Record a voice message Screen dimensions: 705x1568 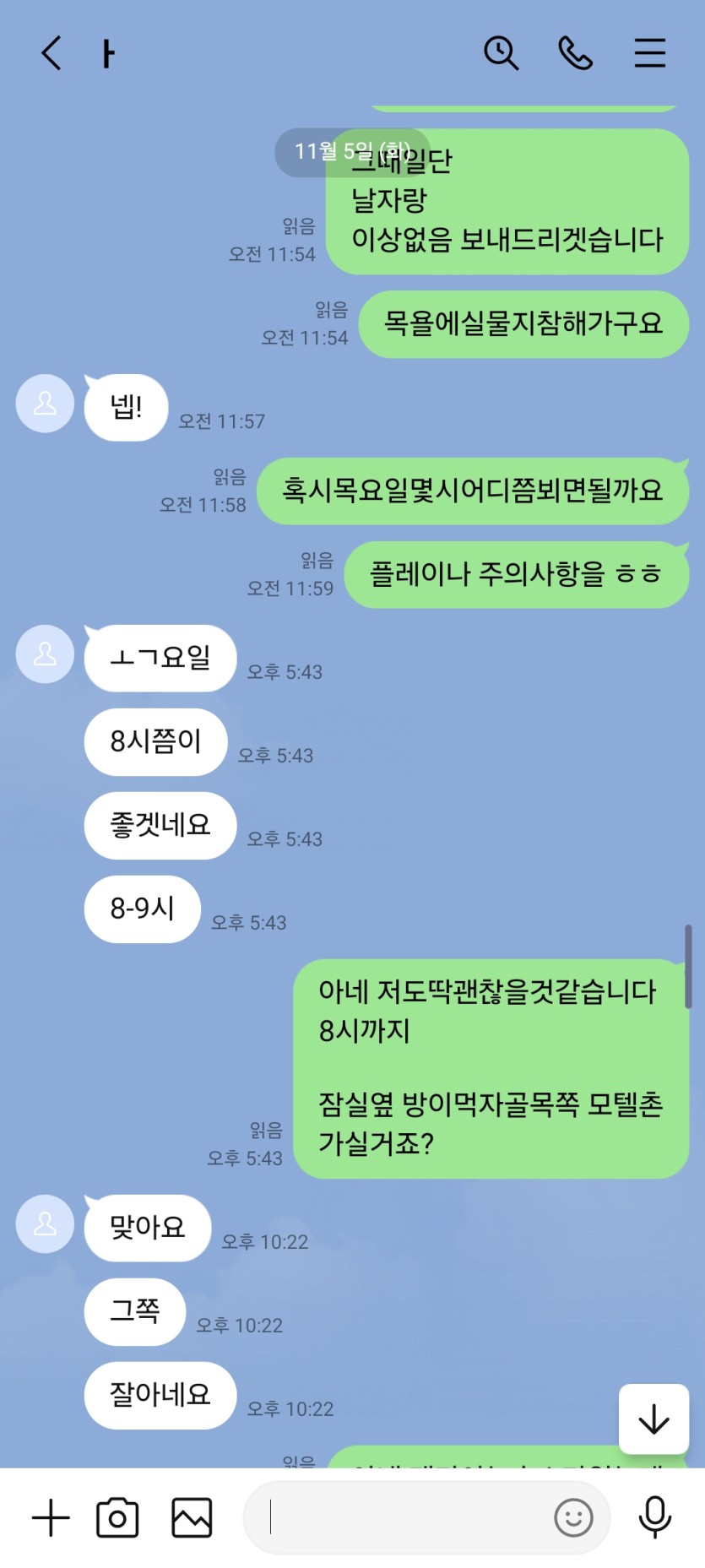coord(654,1517)
